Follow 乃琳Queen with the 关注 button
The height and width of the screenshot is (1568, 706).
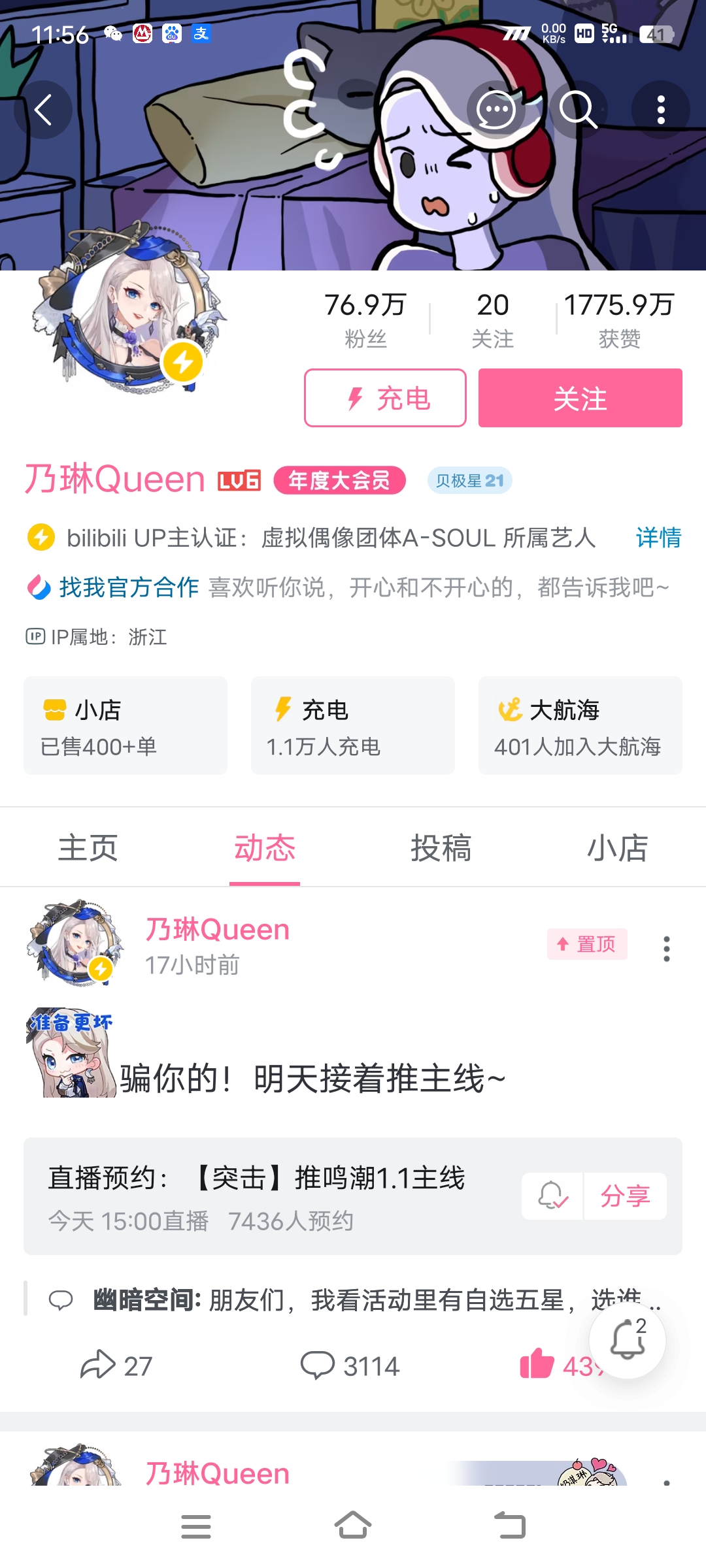pos(580,398)
